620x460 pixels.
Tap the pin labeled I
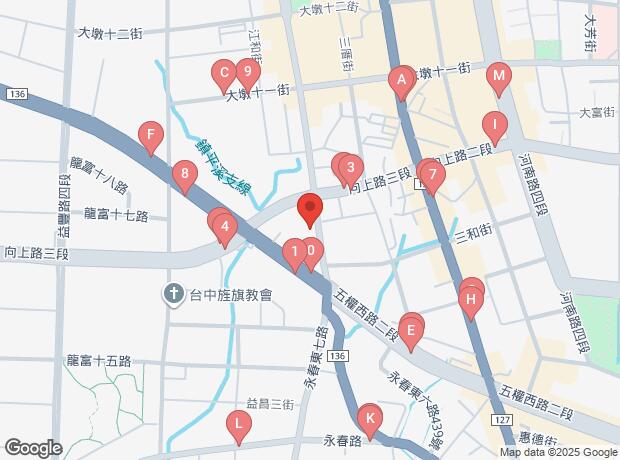click(x=493, y=126)
